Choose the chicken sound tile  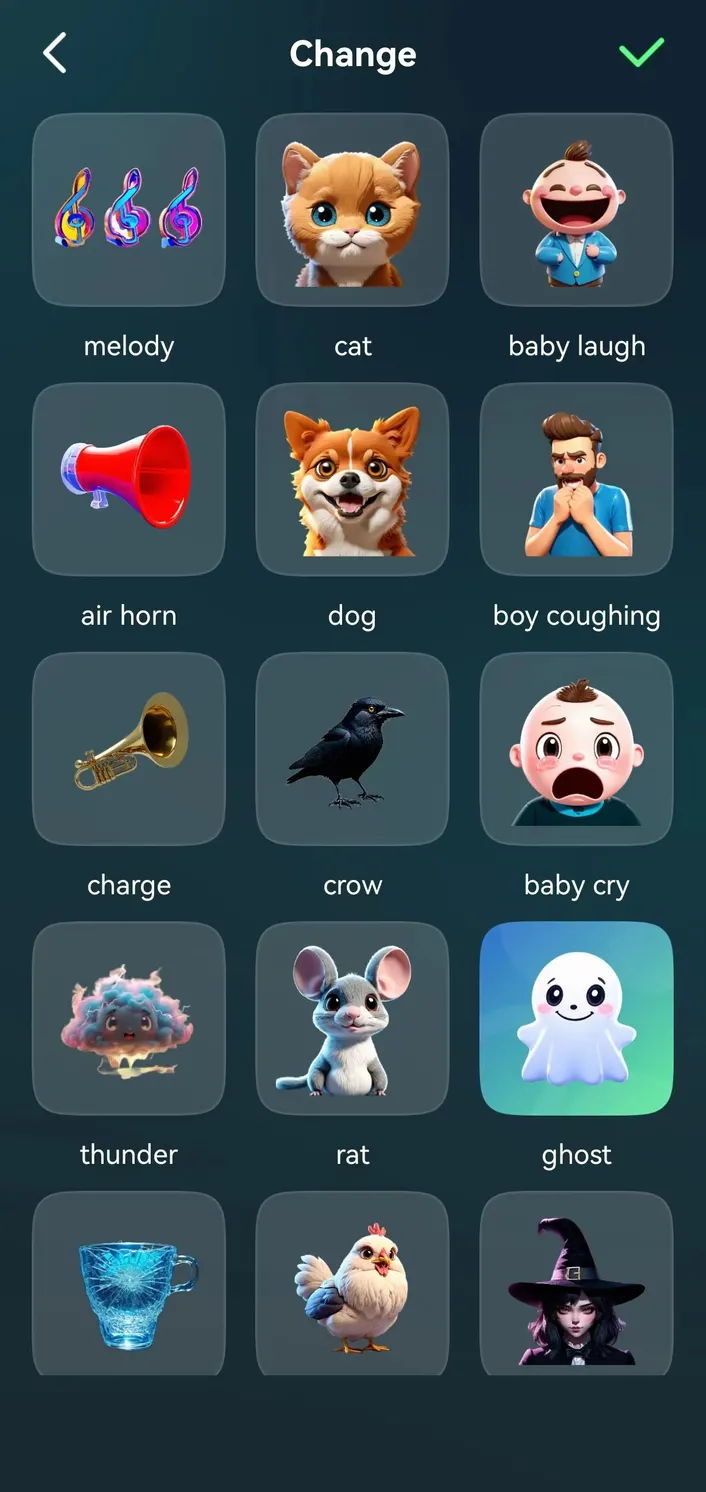click(x=352, y=1284)
